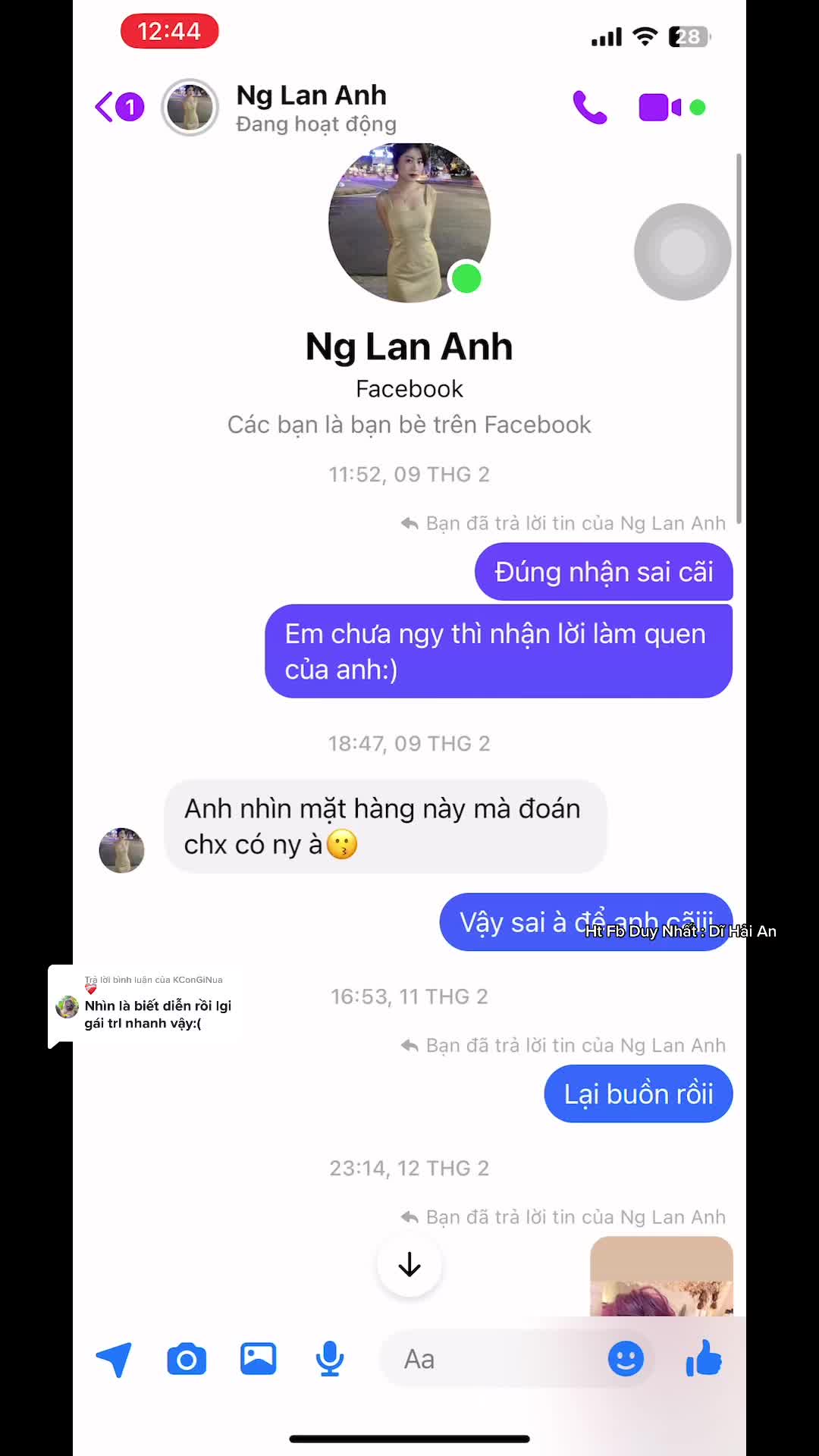Tap the kissing face emoji in the message
The height and width of the screenshot is (1456, 819).
click(x=343, y=845)
